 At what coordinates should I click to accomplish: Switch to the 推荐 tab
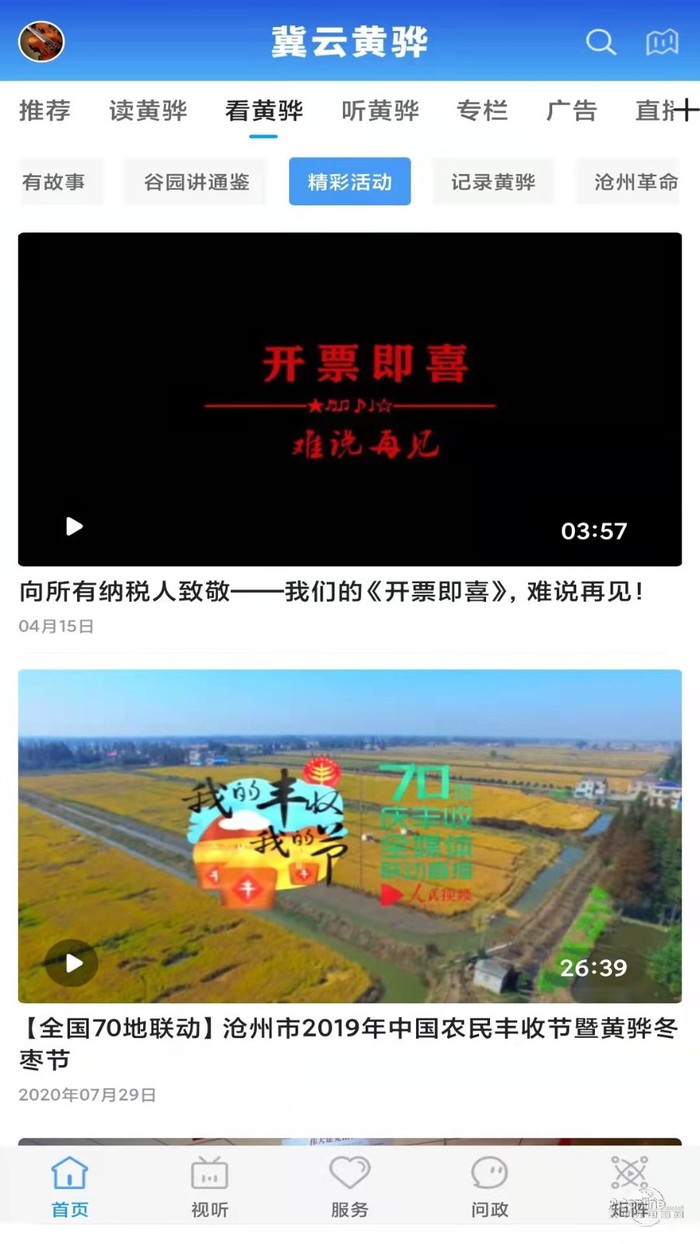pos(45,111)
